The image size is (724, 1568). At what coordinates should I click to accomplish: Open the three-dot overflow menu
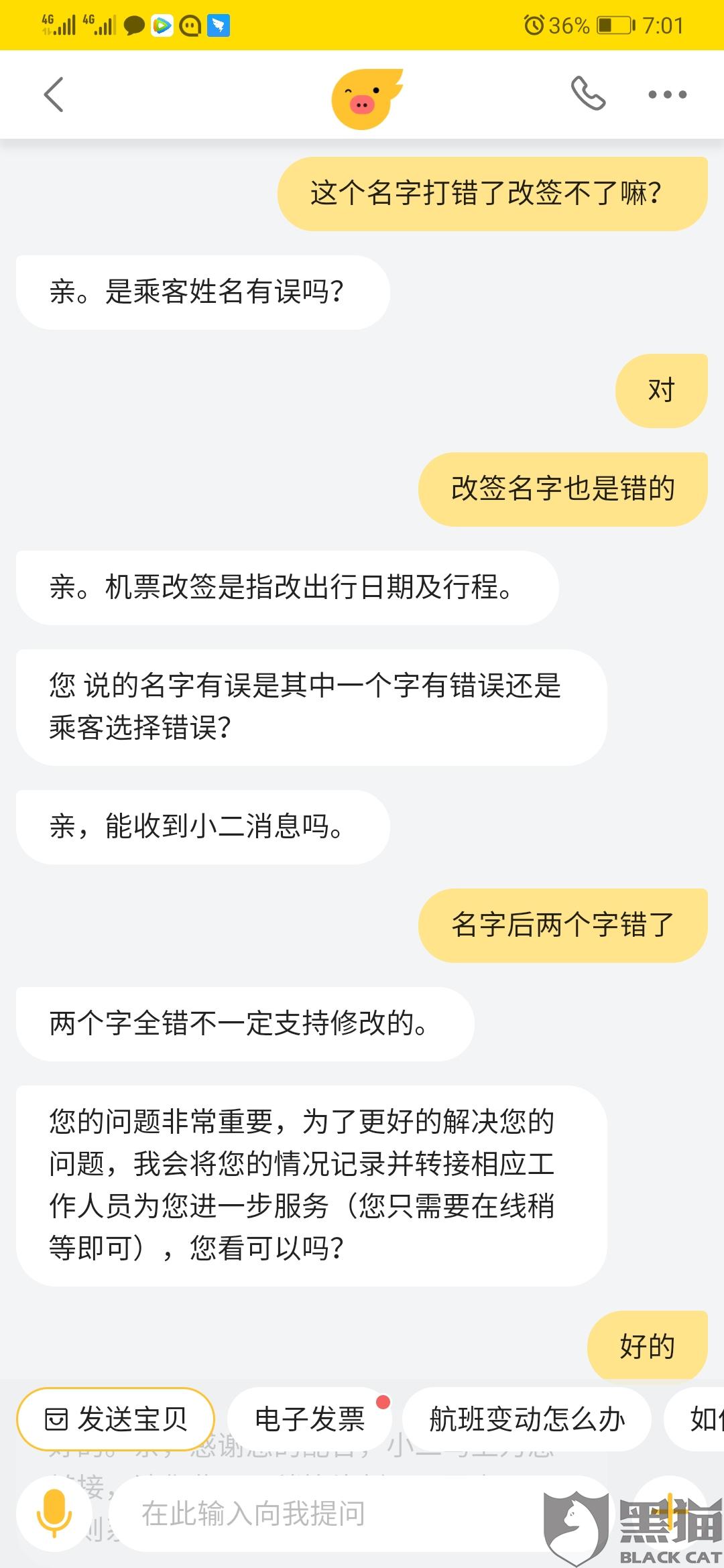tap(667, 94)
